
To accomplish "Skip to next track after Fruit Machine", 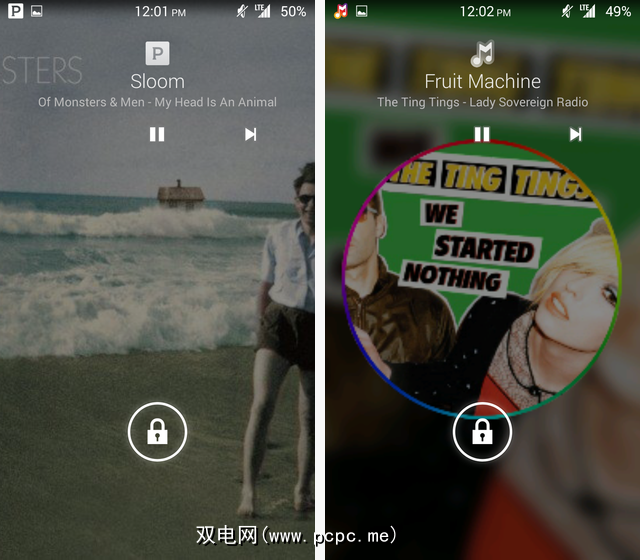I will point(575,134).
